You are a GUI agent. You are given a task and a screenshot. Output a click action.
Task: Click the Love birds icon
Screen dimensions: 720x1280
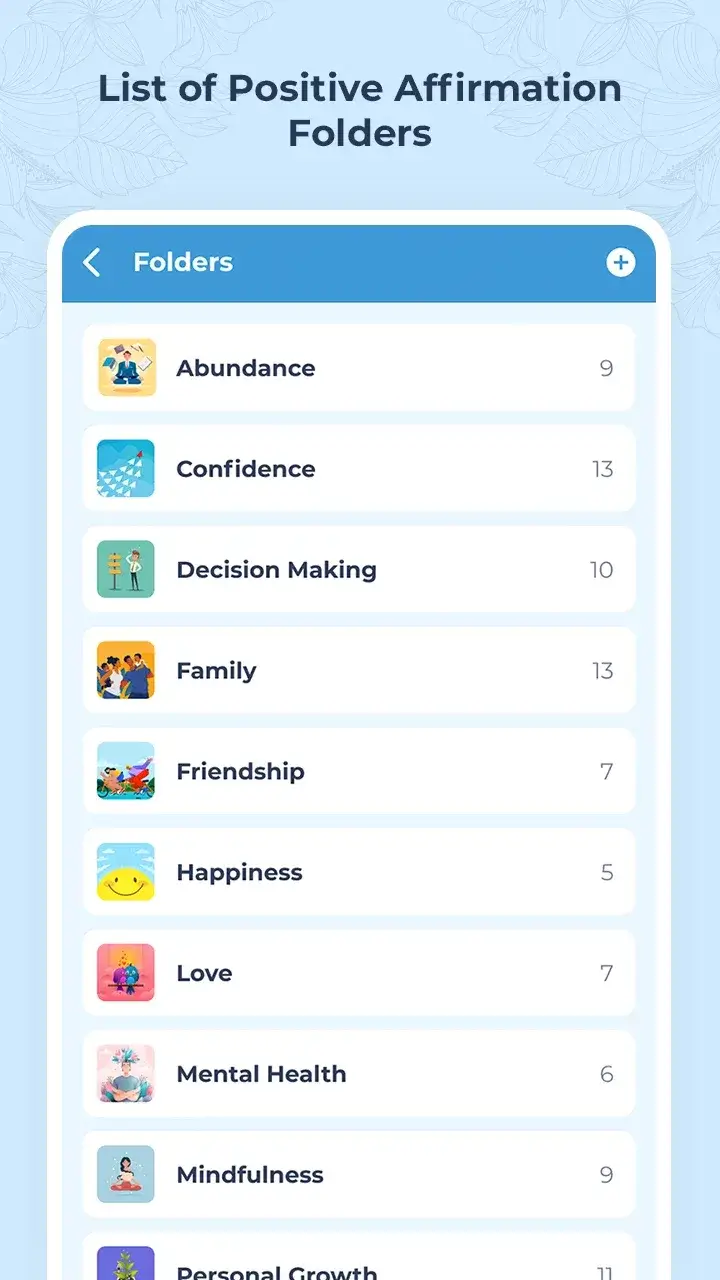[x=125, y=973]
